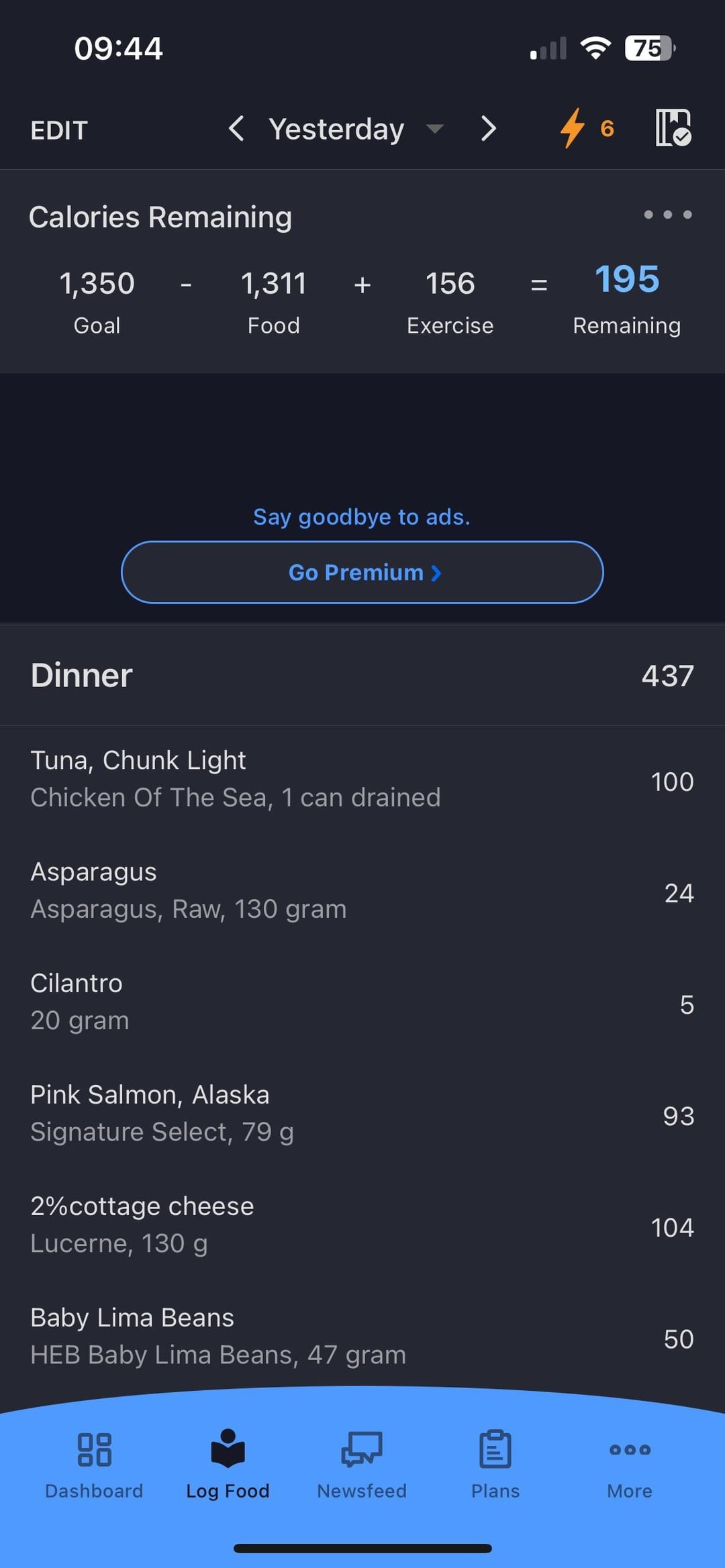Open the 2% cottage cheese entry

pyautogui.click(x=362, y=1226)
